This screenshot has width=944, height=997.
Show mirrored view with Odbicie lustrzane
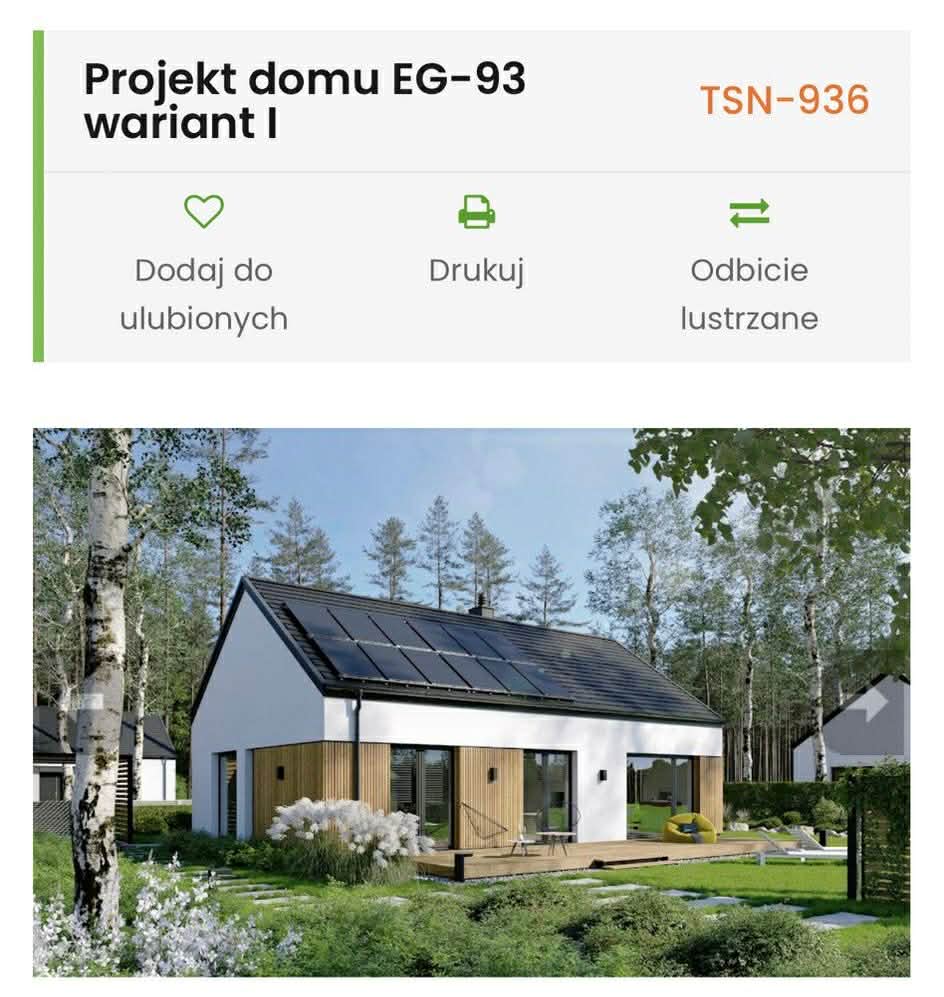(749, 265)
